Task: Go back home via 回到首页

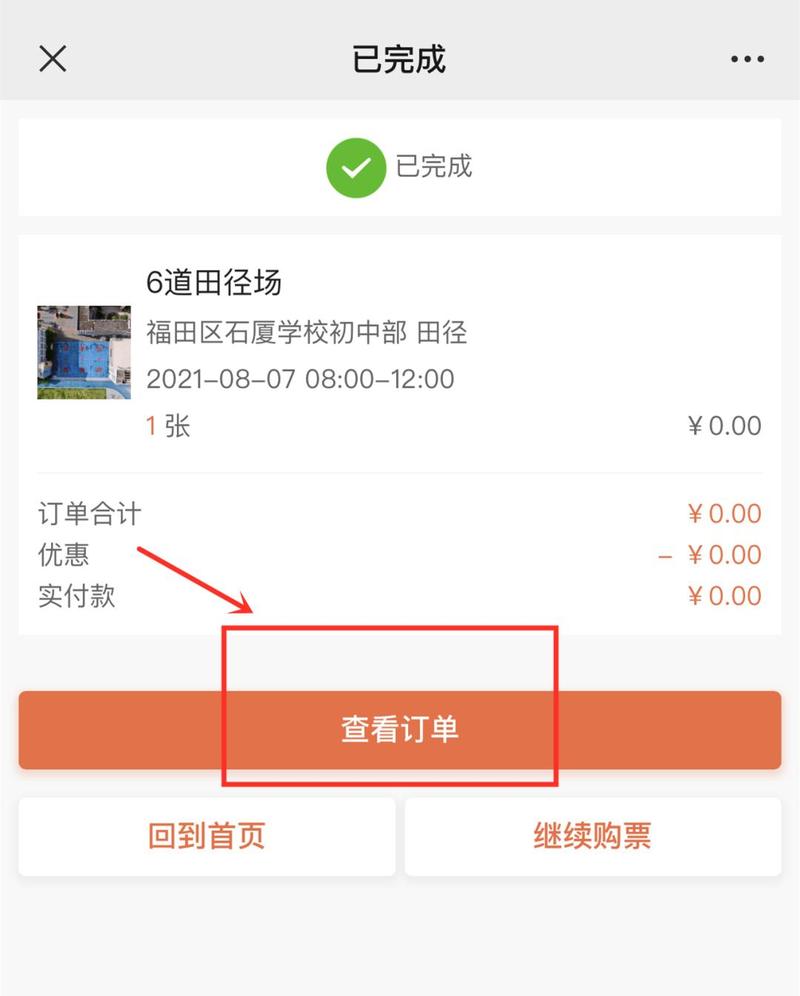Action: [207, 836]
